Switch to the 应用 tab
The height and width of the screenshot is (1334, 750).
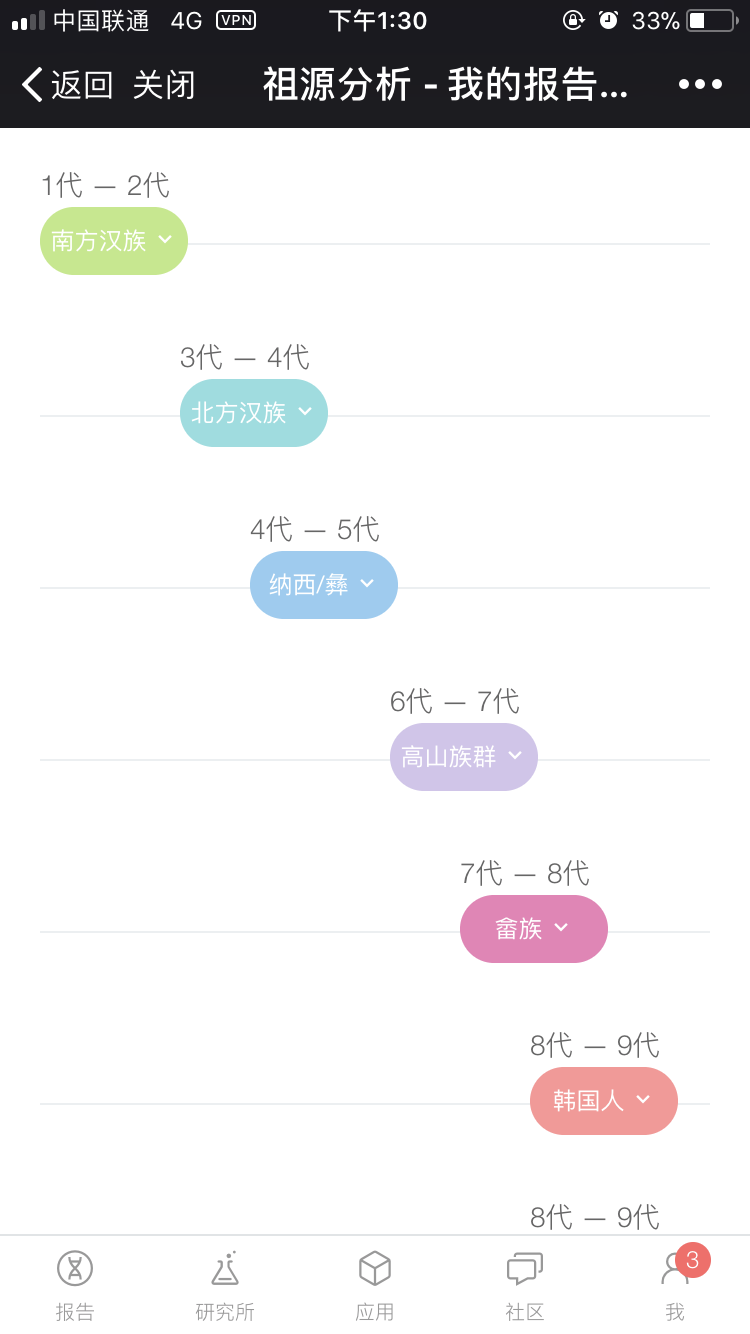375,1286
